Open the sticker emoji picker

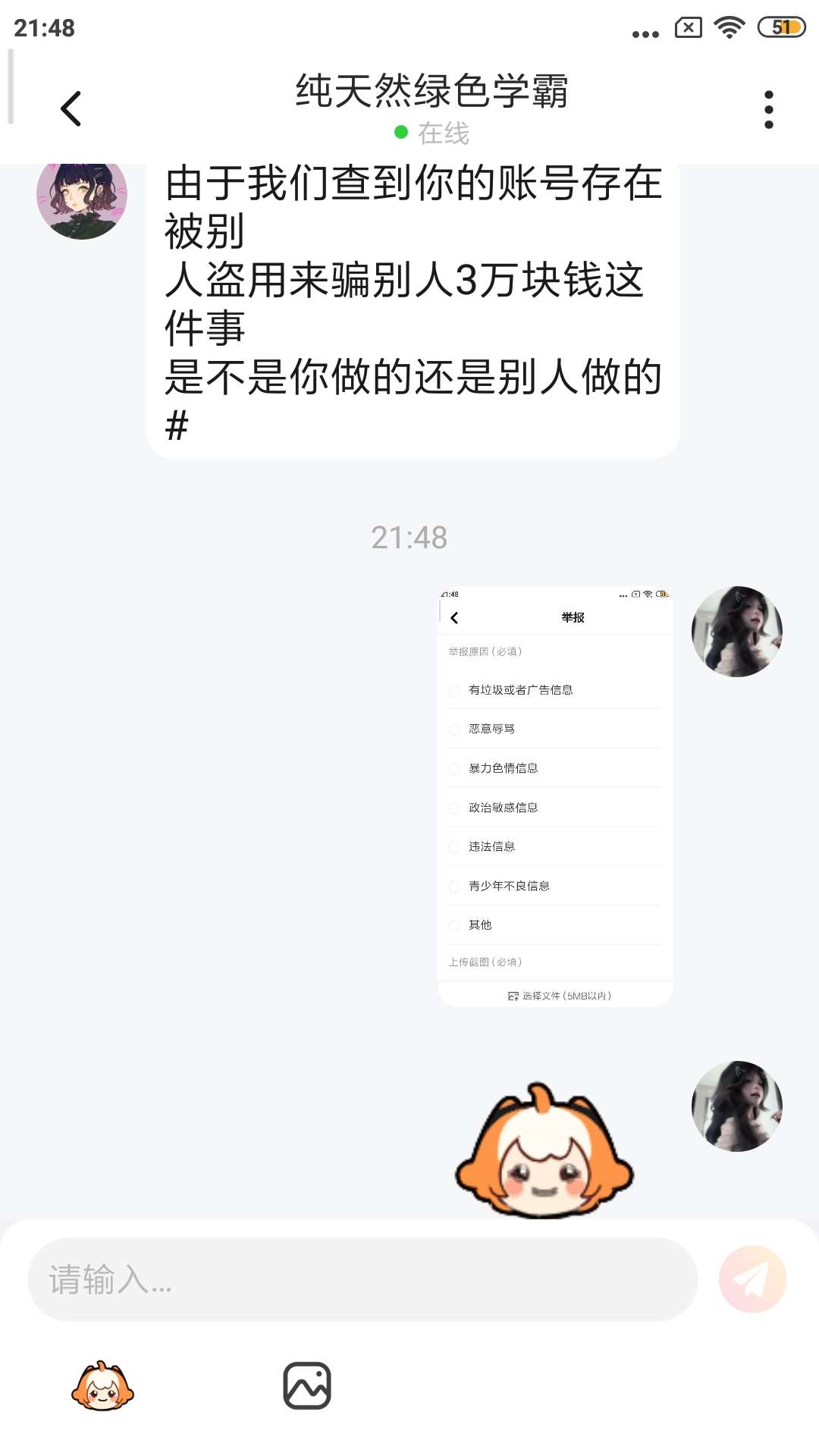click(x=102, y=1386)
